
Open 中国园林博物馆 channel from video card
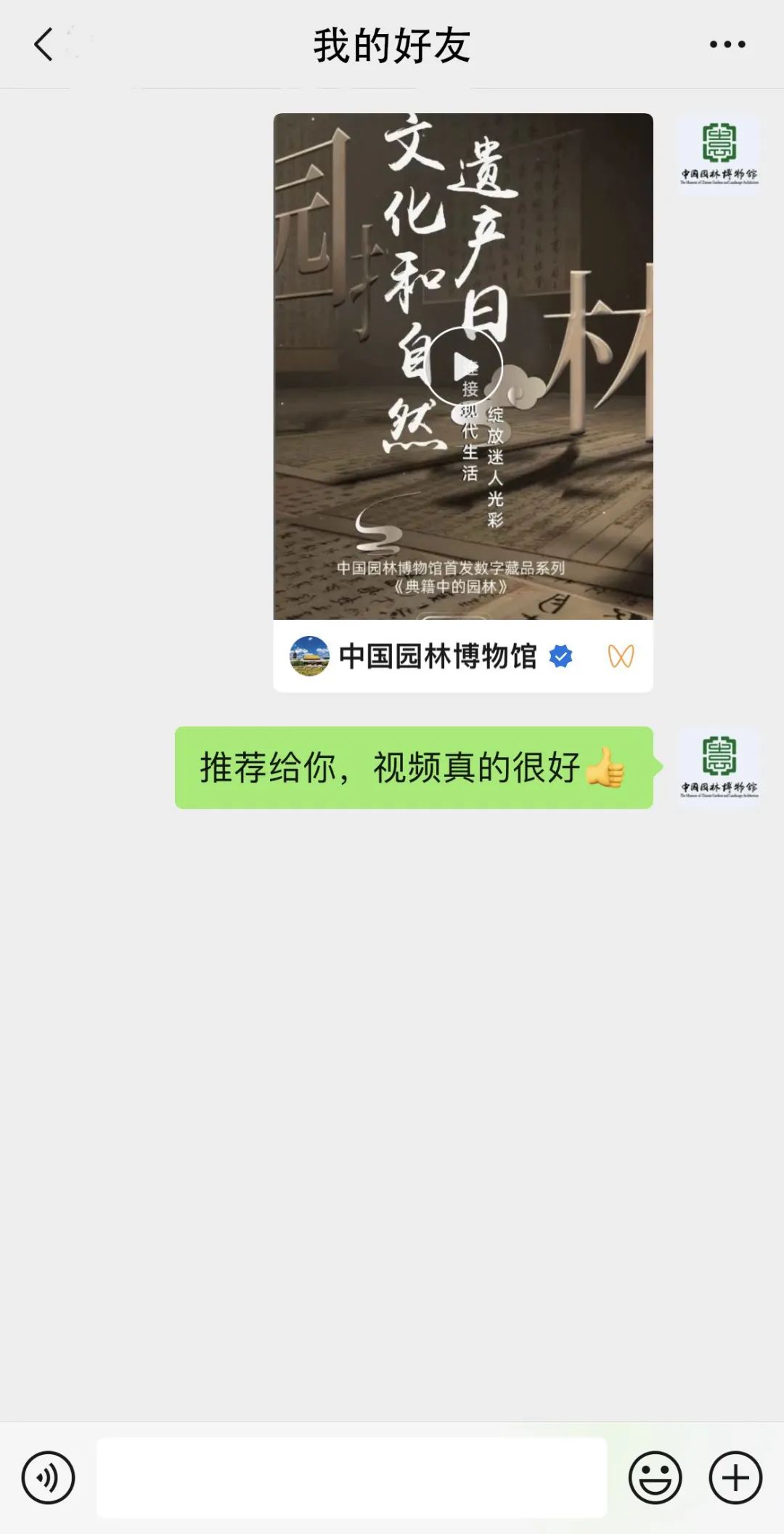(436, 656)
